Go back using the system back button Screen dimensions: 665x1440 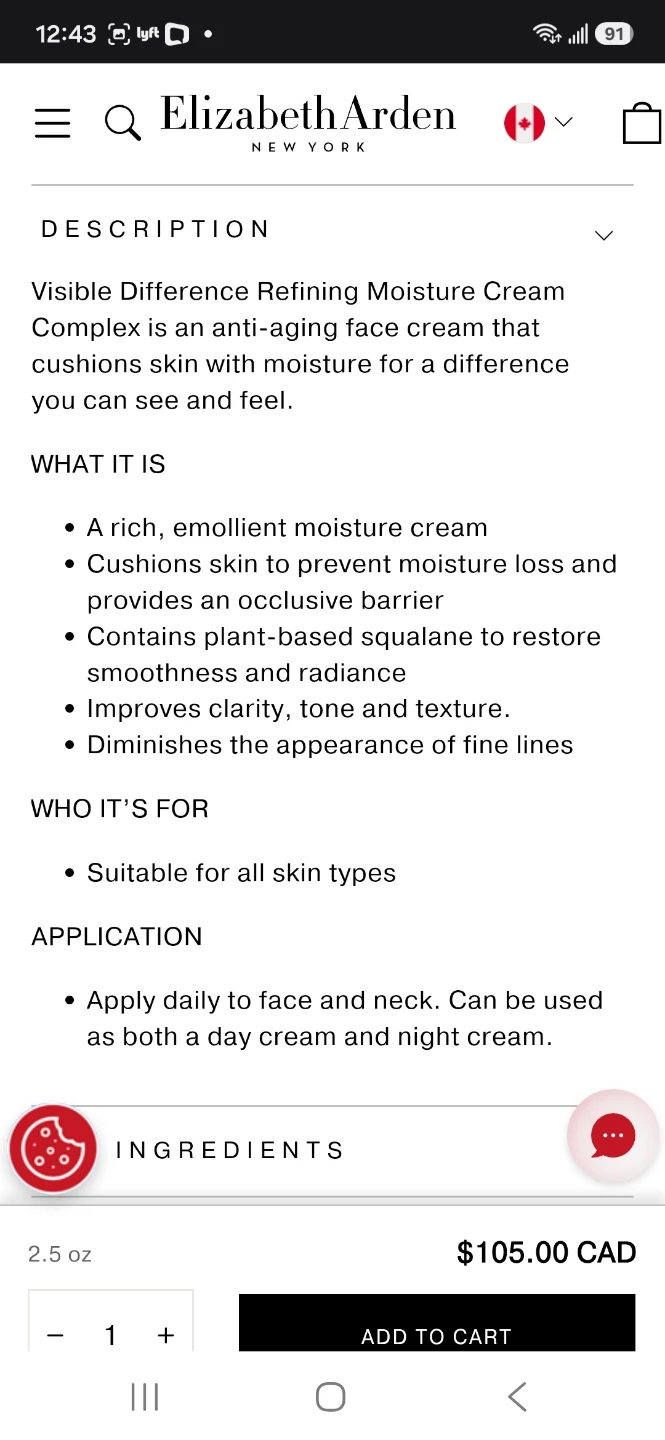click(517, 1397)
